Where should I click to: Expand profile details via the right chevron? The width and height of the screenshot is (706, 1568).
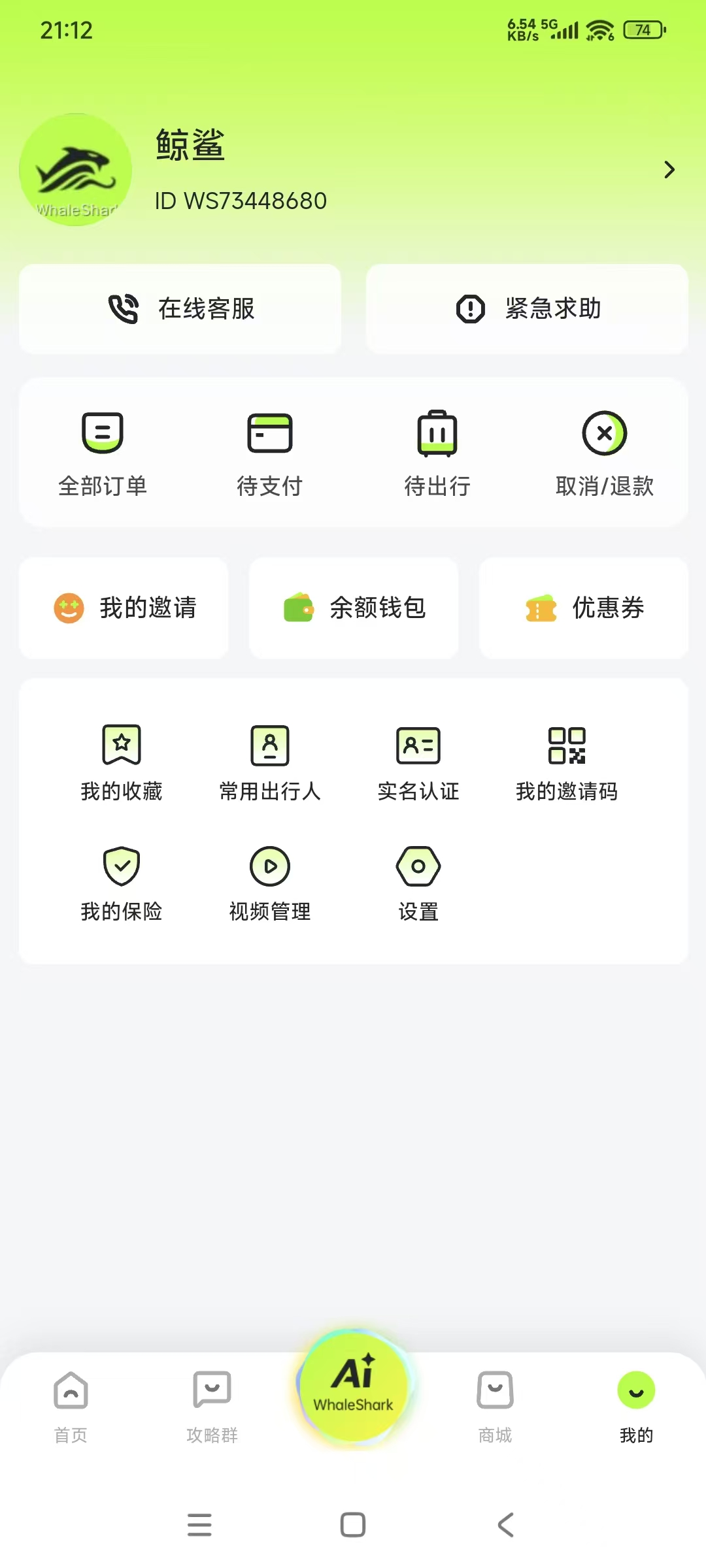pos(669,170)
